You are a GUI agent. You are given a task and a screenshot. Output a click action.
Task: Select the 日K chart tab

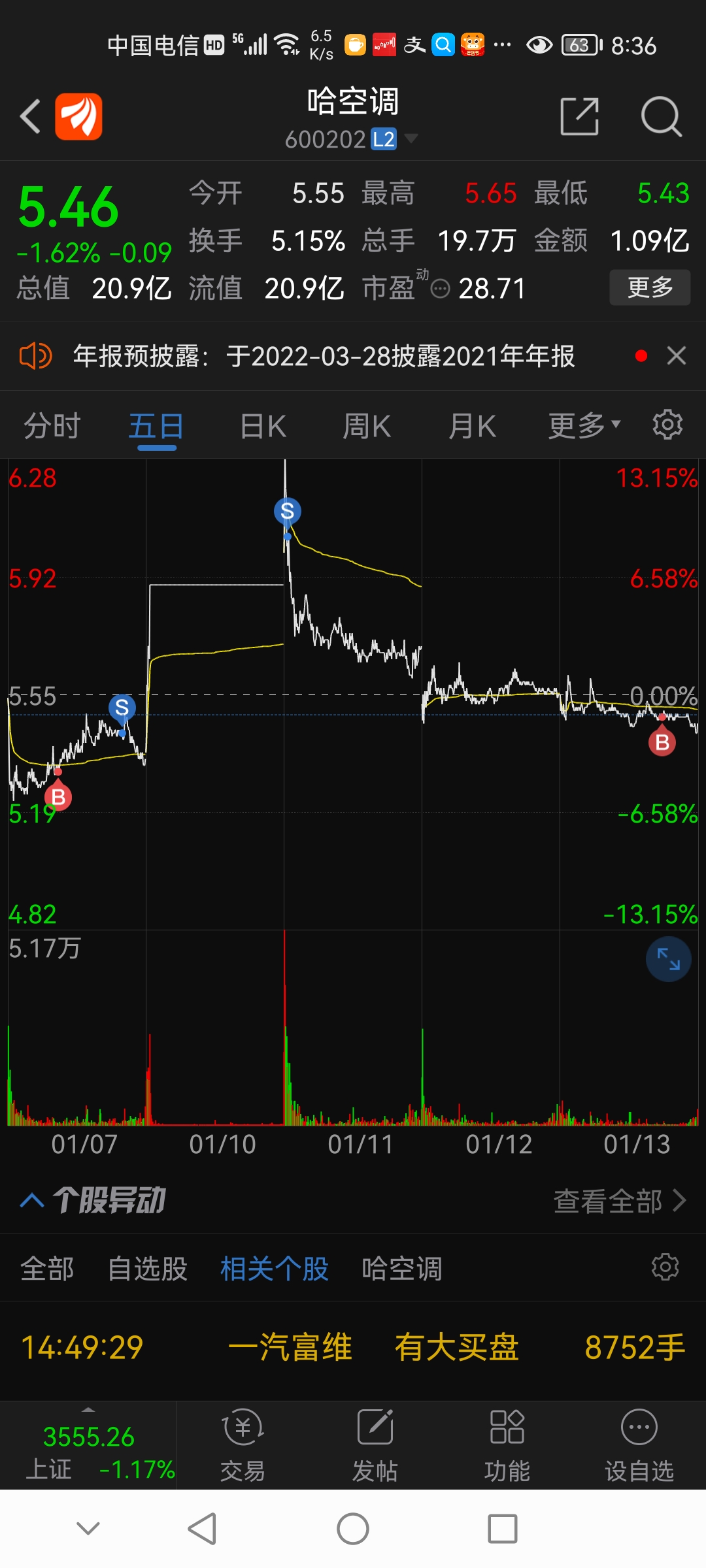coord(263,427)
